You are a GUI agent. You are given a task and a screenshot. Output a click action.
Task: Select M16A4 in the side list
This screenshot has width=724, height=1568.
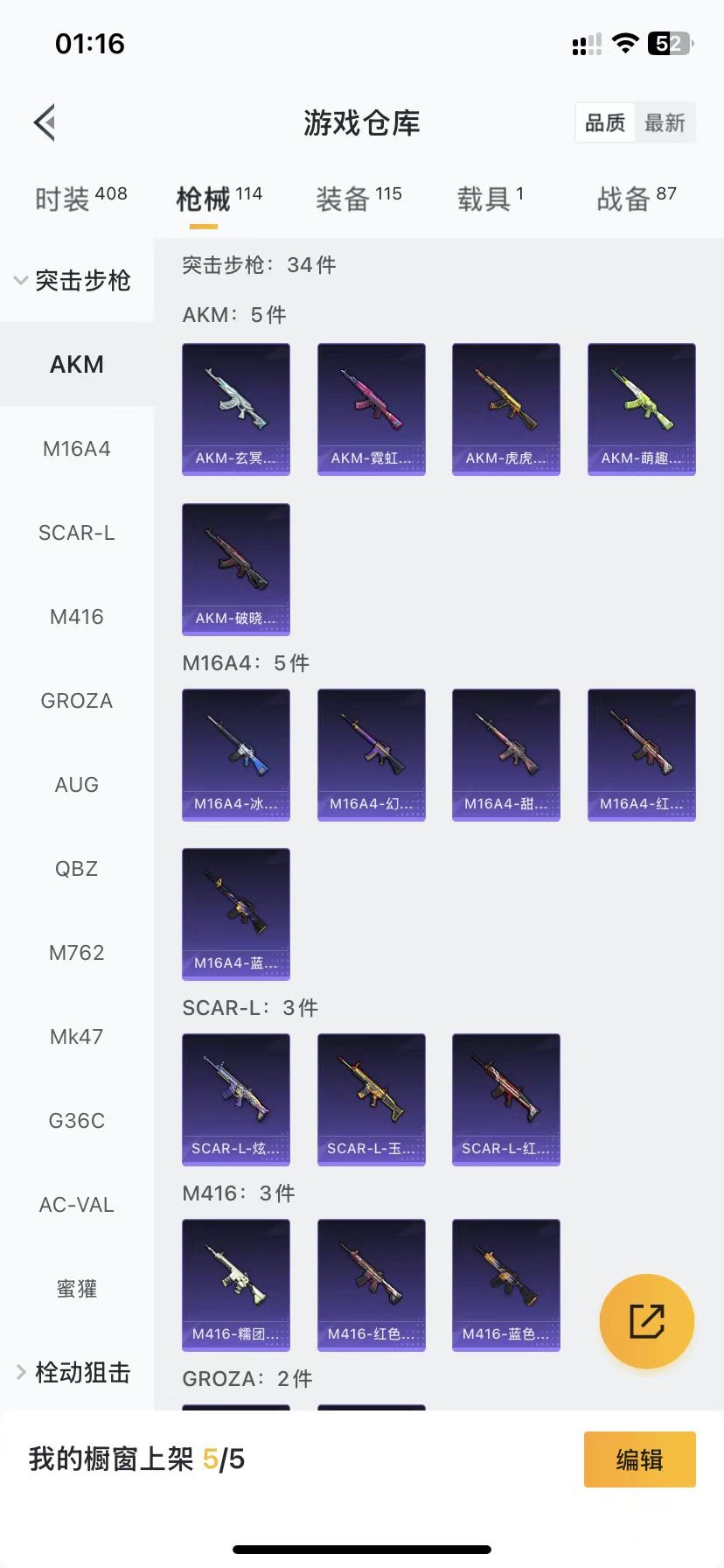pyautogui.click(x=77, y=449)
